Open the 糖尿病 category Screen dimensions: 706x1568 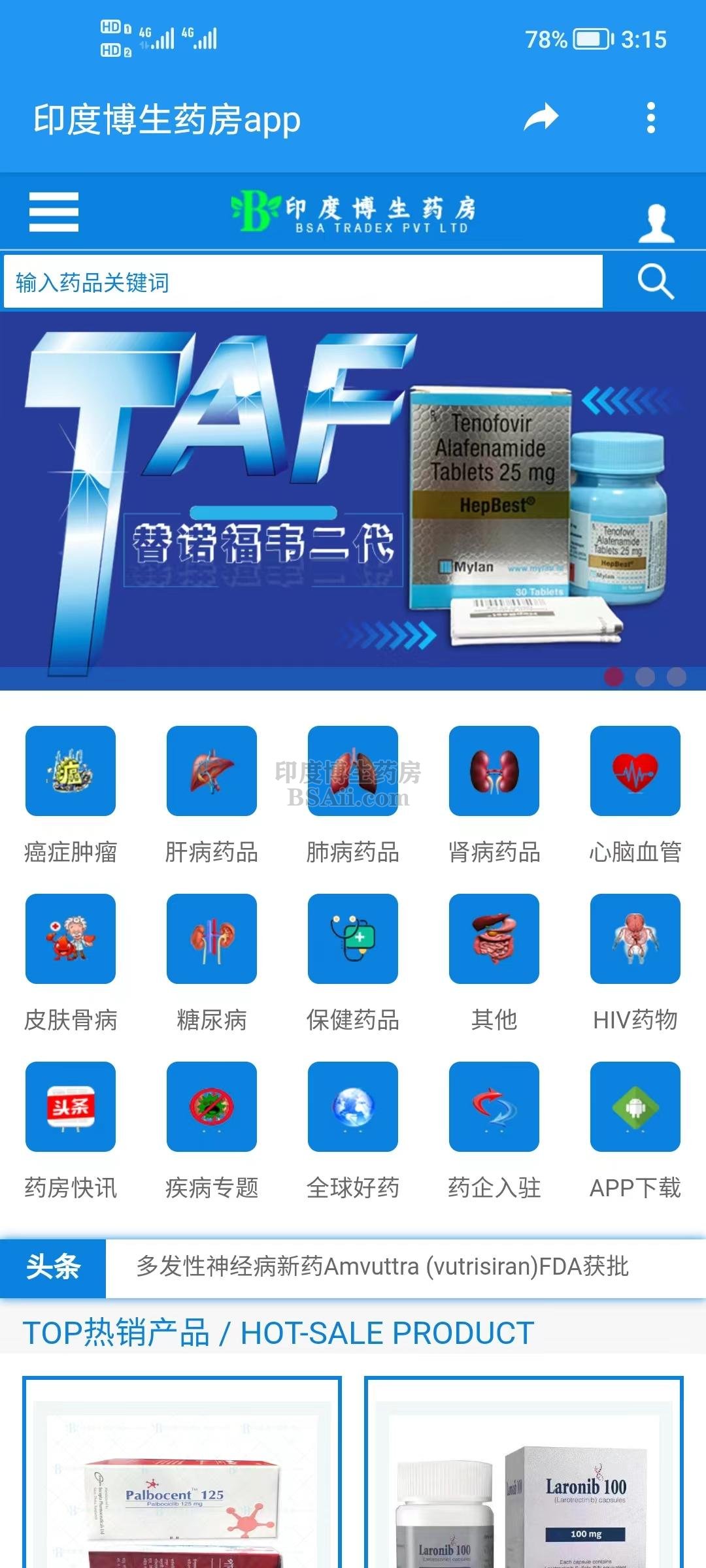click(x=212, y=939)
